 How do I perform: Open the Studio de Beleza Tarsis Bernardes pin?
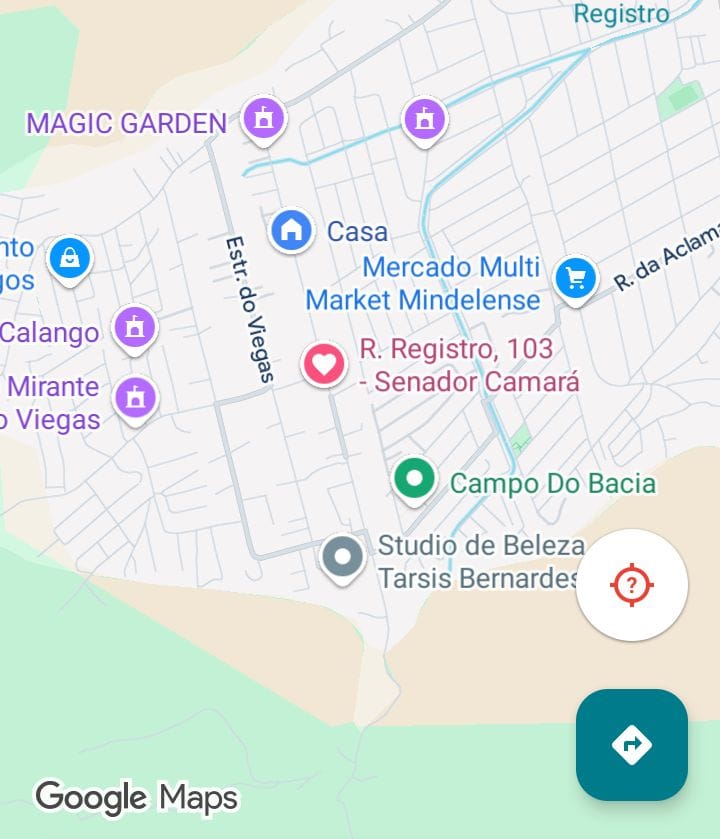tap(344, 555)
